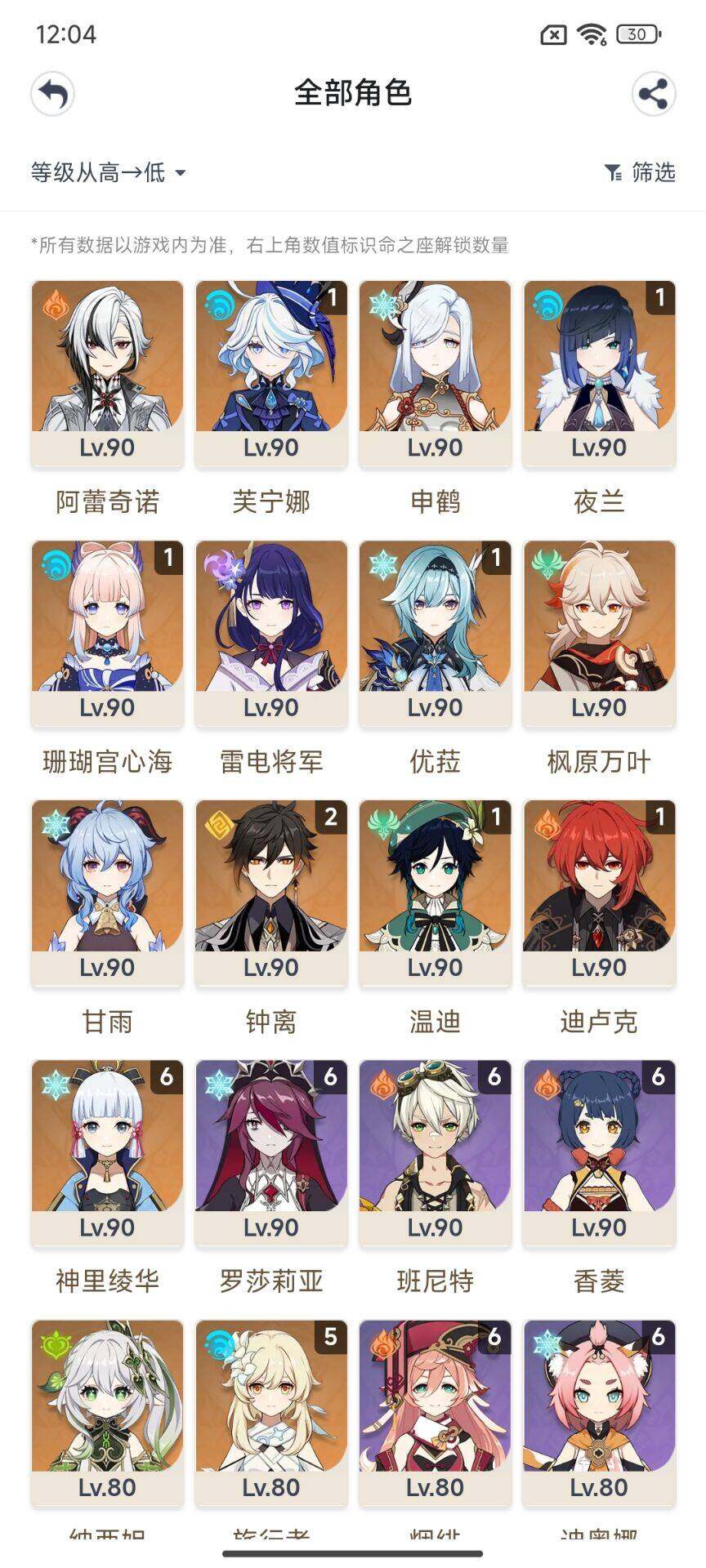The width and height of the screenshot is (706, 1568).
Task: Open the 筛选 filter options
Action: 640,172
